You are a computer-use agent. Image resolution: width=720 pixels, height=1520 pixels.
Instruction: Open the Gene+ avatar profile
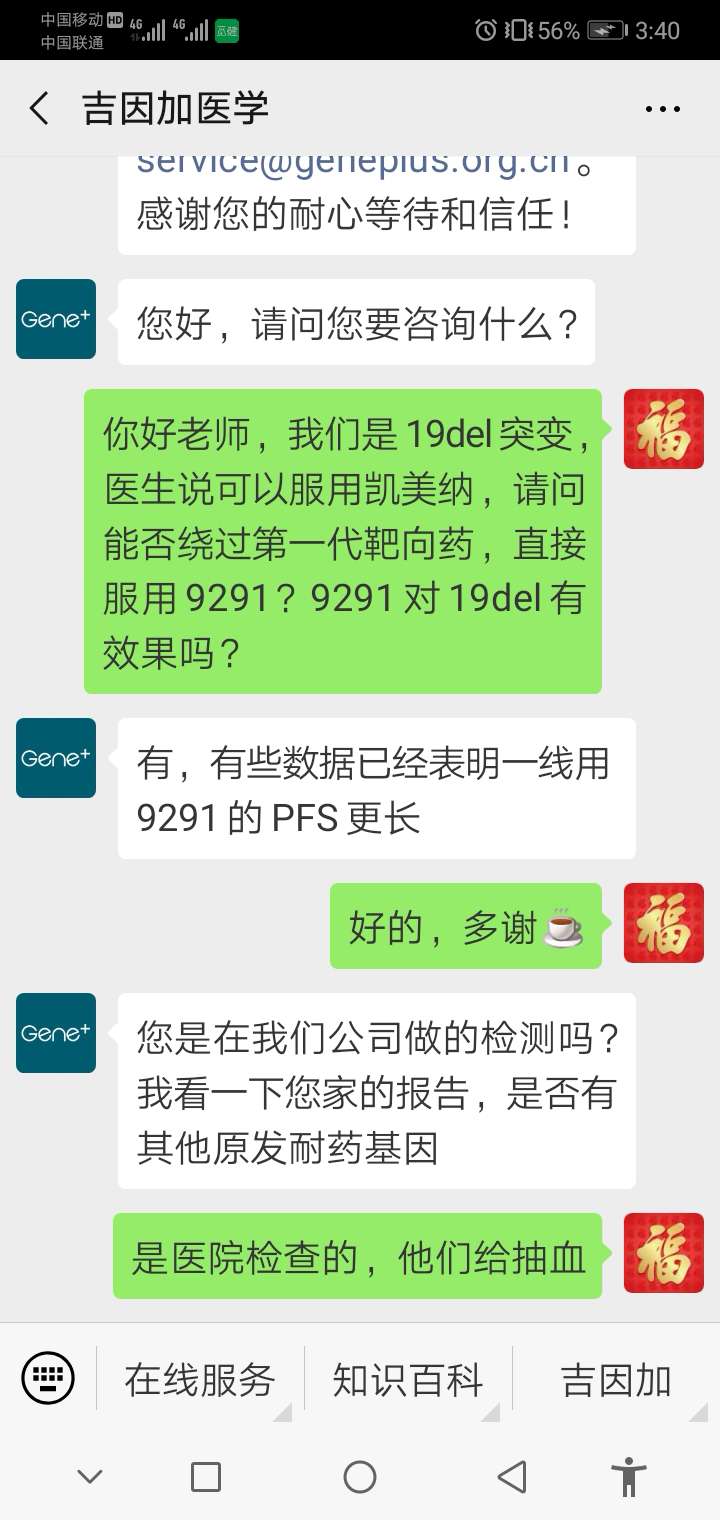pyautogui.click(x=55, y=322)
